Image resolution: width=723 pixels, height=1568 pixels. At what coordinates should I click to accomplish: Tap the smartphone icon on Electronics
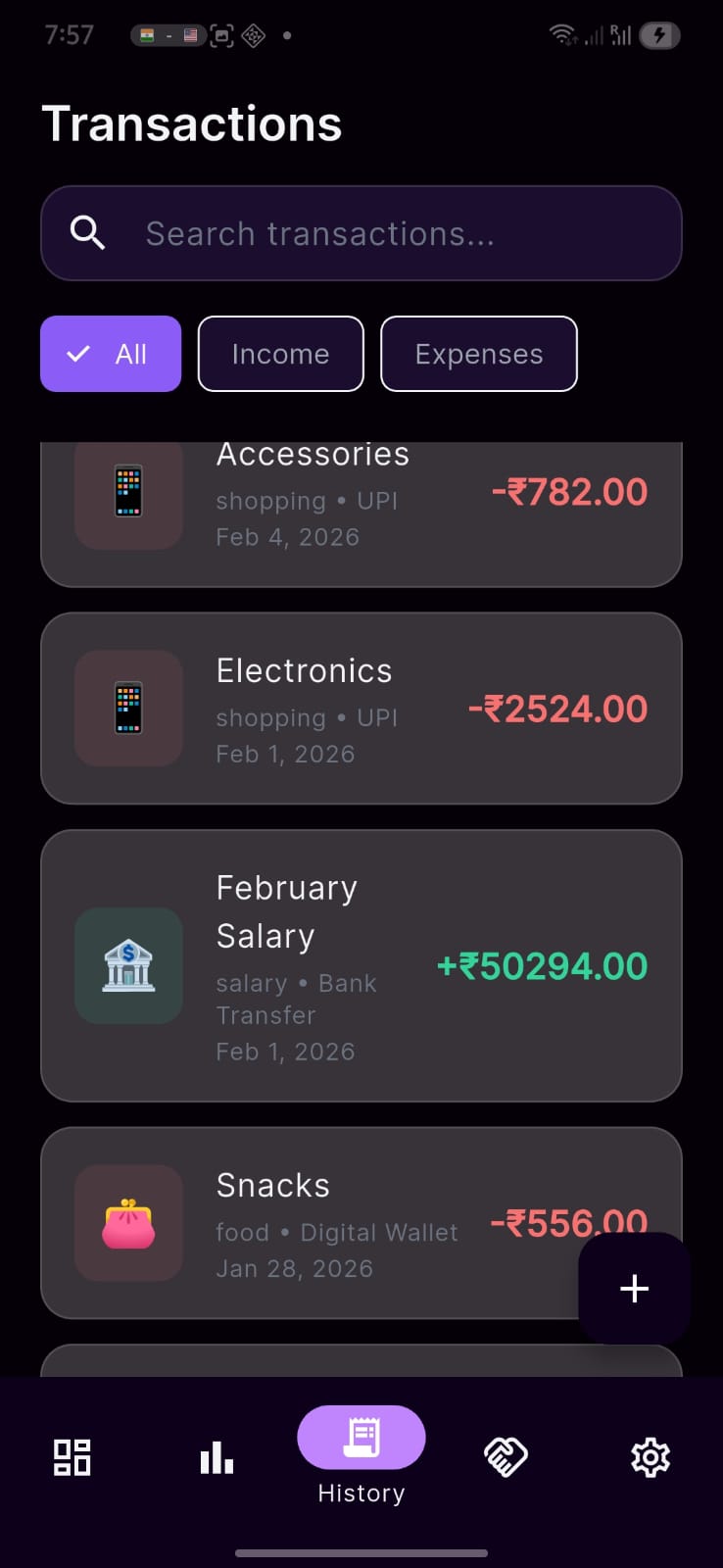coord(128,709)
